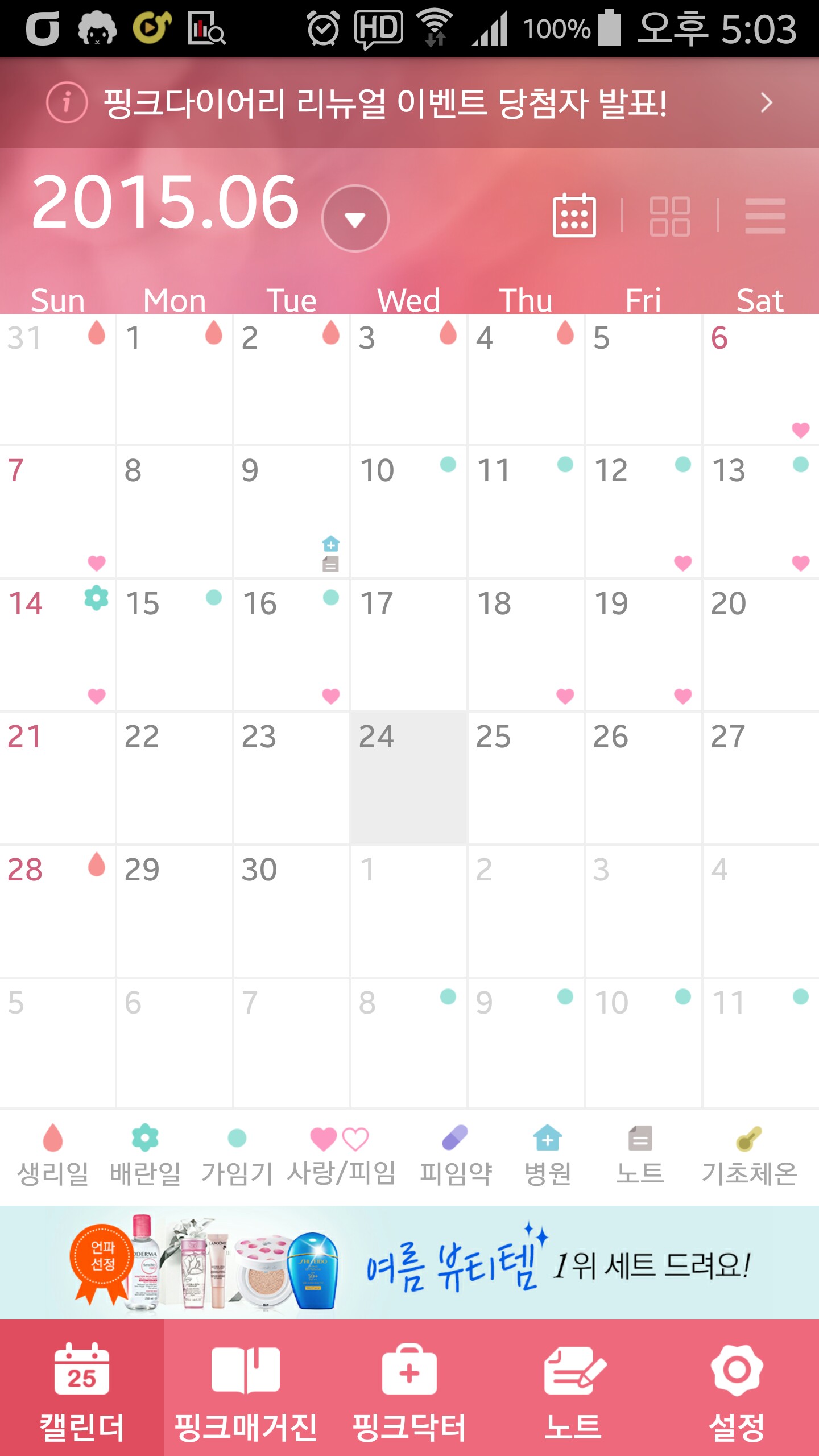Switch to the 캘린더 tab
The width and height of the screenshot is (819, 1456).
pyautogui.click(x=81, y=1388)
